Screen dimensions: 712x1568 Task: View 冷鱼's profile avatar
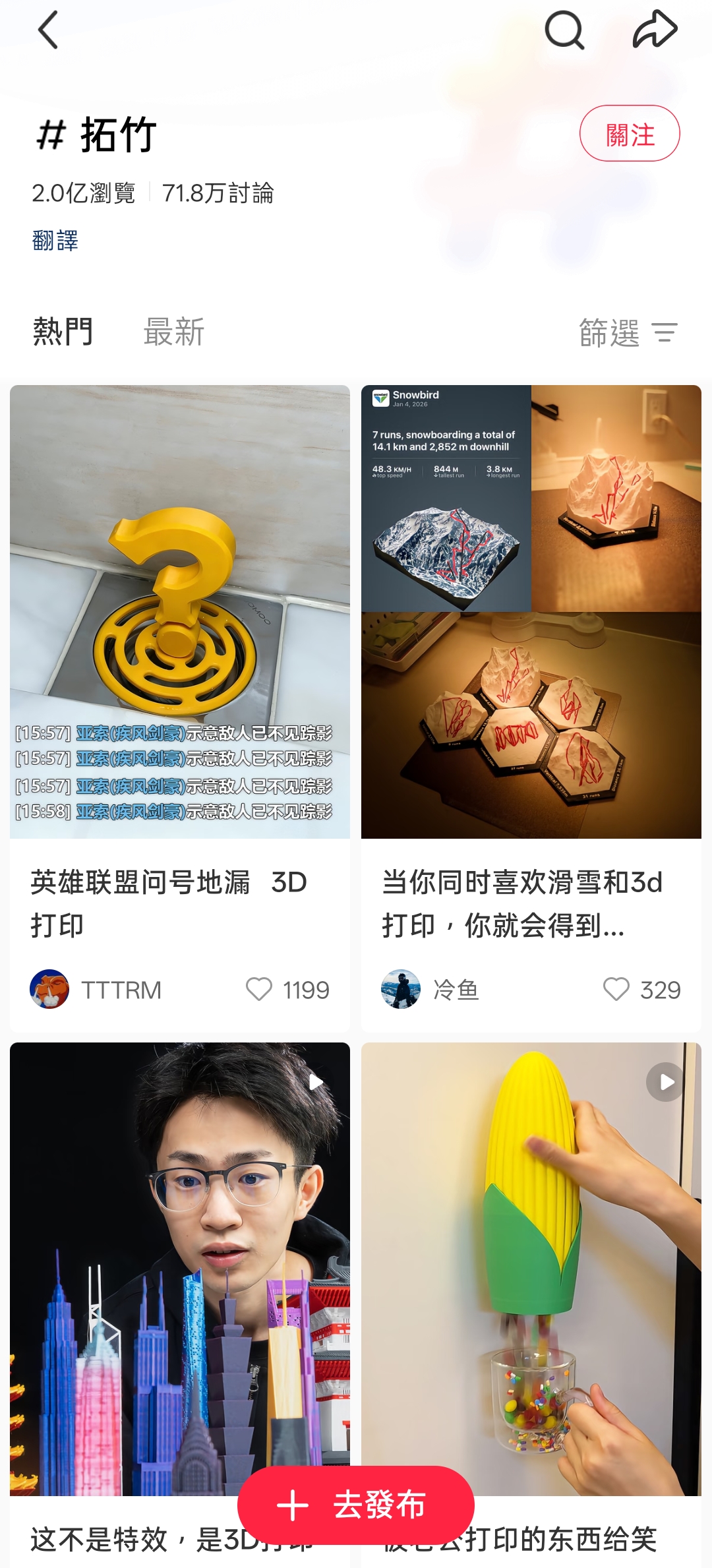coord(401,989)
